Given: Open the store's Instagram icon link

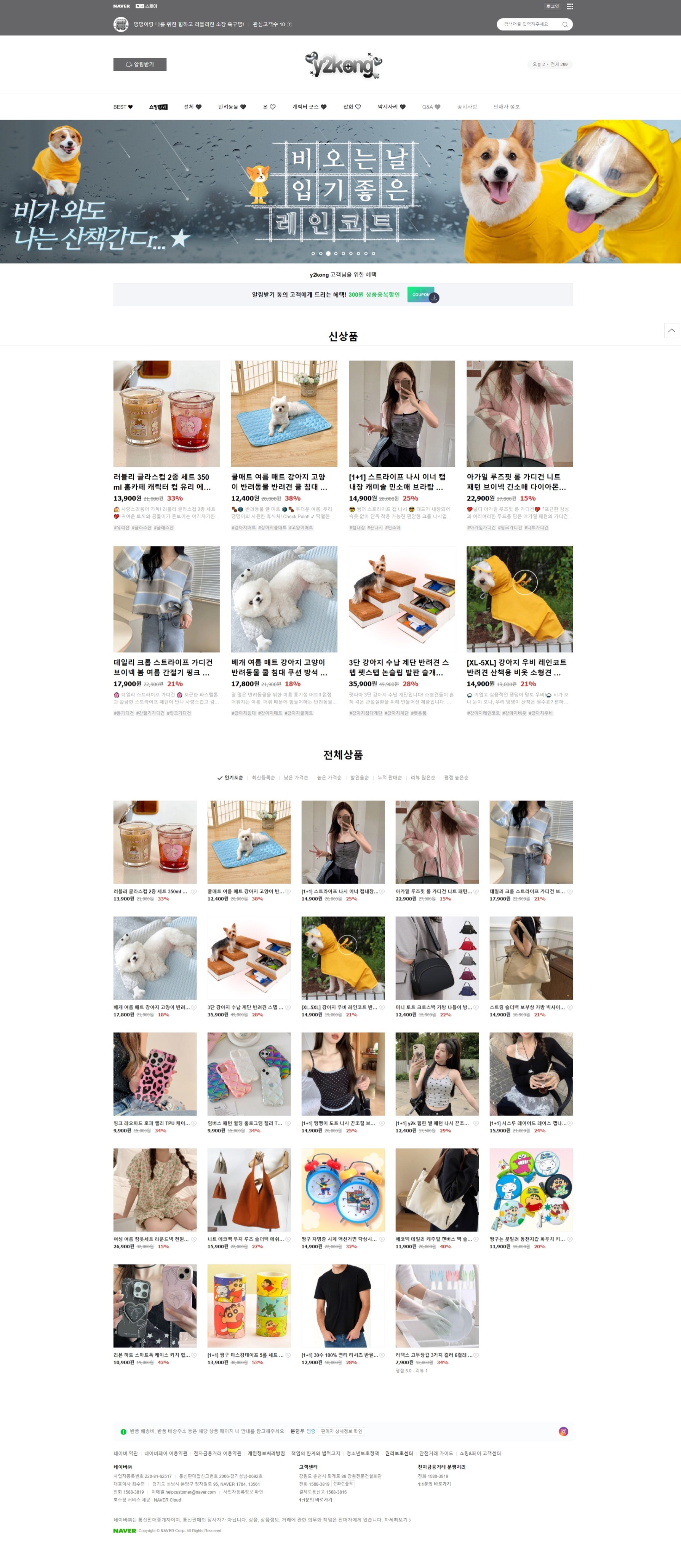Looking at the screenshot, I should [x=563, y=1431].
